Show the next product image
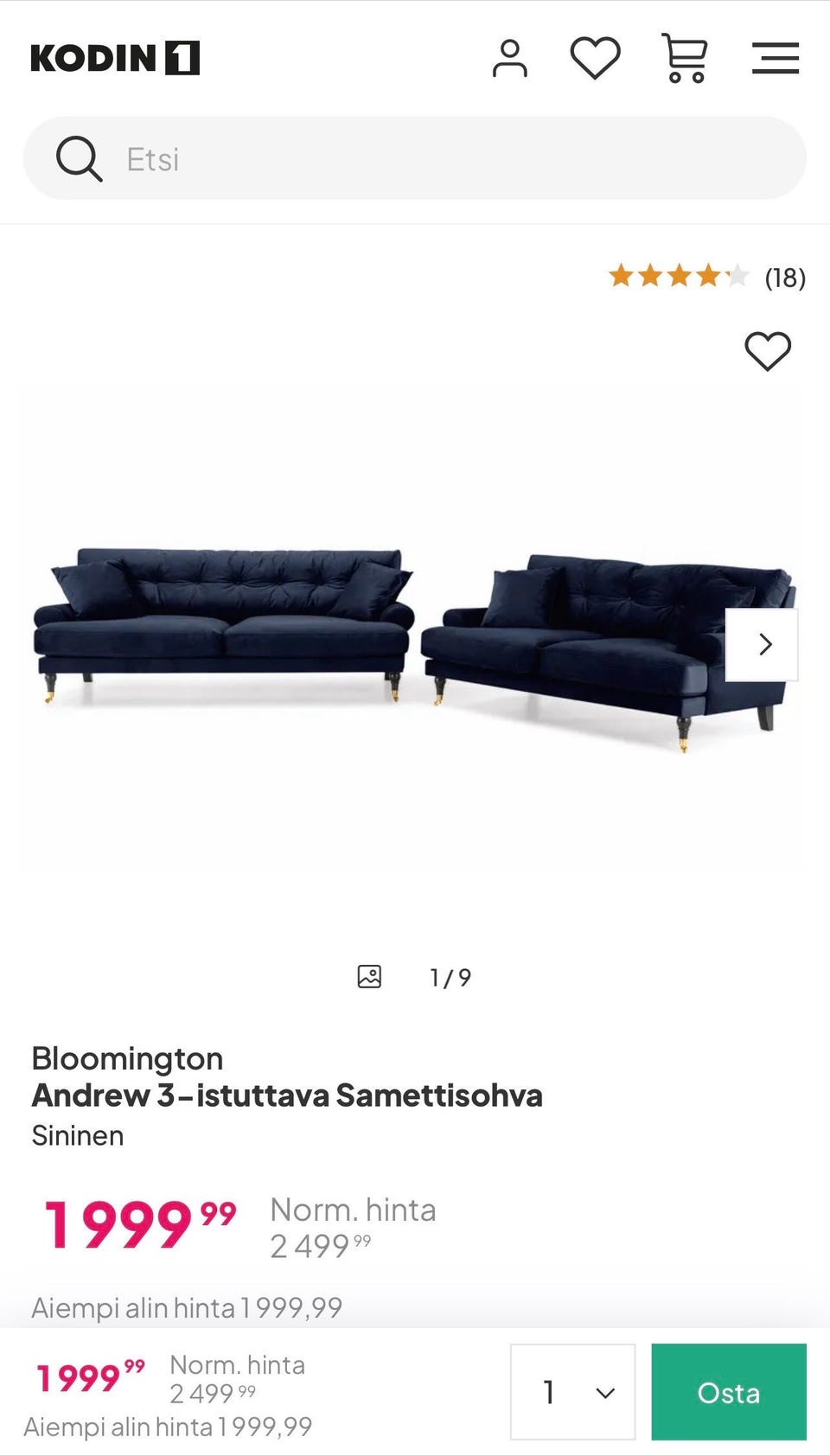This screenshot has height=1456, width=830. click(762, 644)
